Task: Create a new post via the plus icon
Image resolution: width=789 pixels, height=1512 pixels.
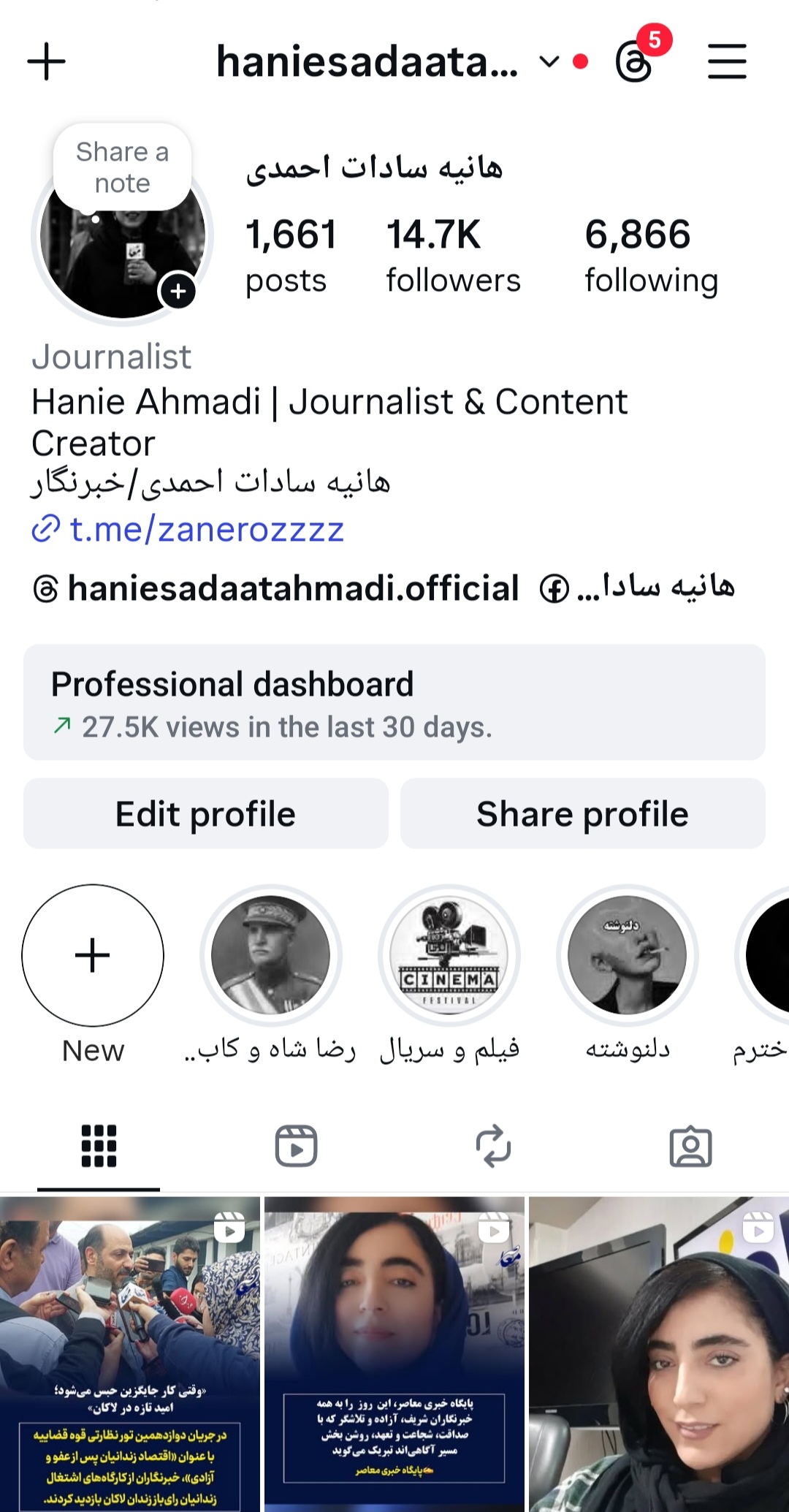Action: pyautogui.click(x=46, y=61)
